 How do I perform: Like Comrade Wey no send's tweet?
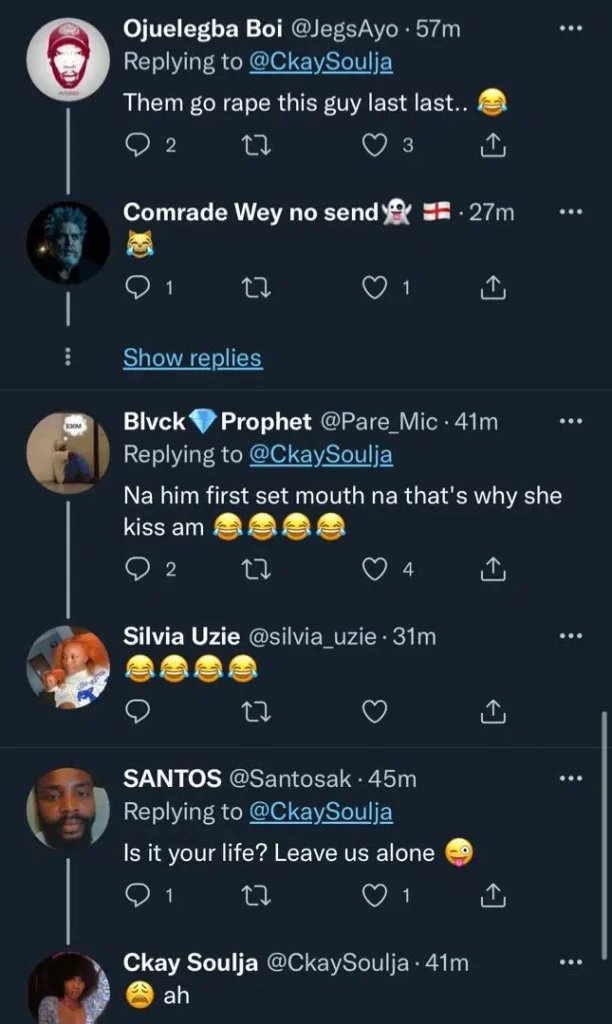374,289
